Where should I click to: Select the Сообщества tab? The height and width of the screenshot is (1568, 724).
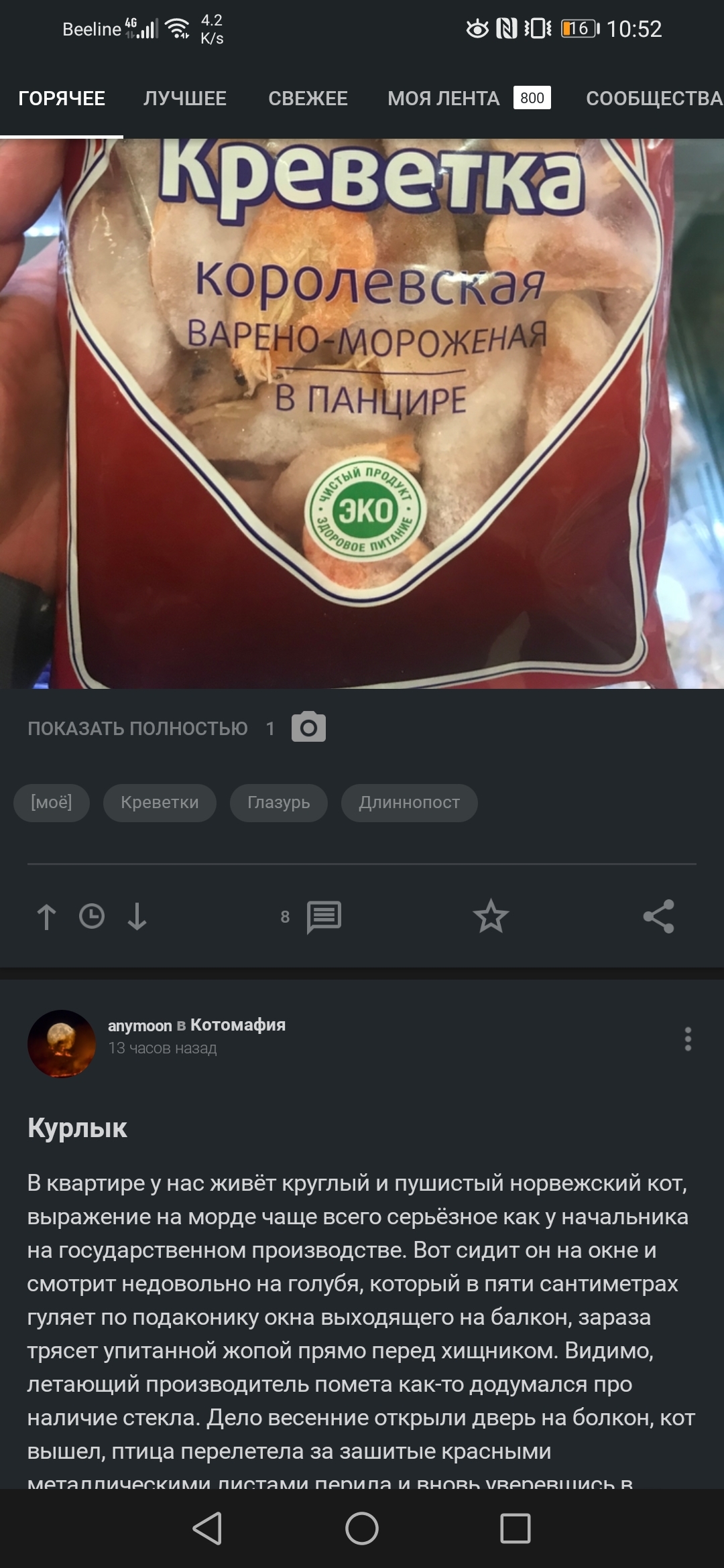click(654, 99)
